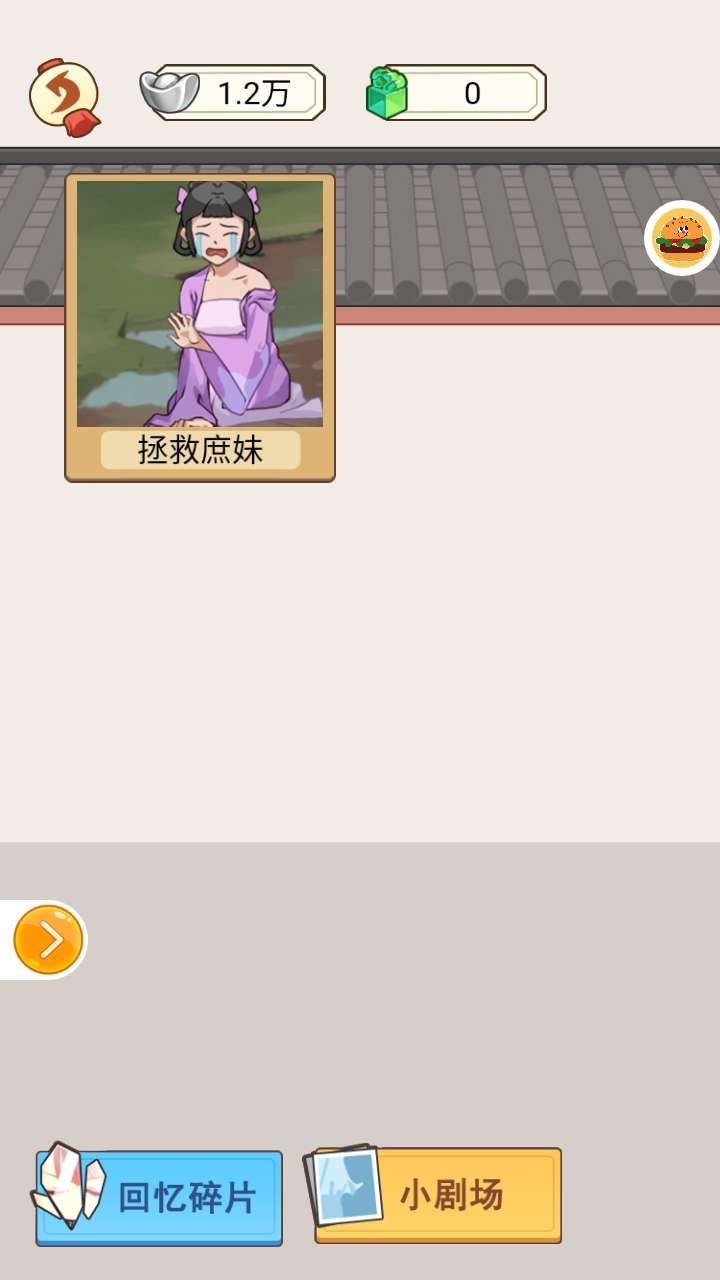This screenshot has width=720, height=1280.
Task: Tap the burger icon
Action: (682, 238)
